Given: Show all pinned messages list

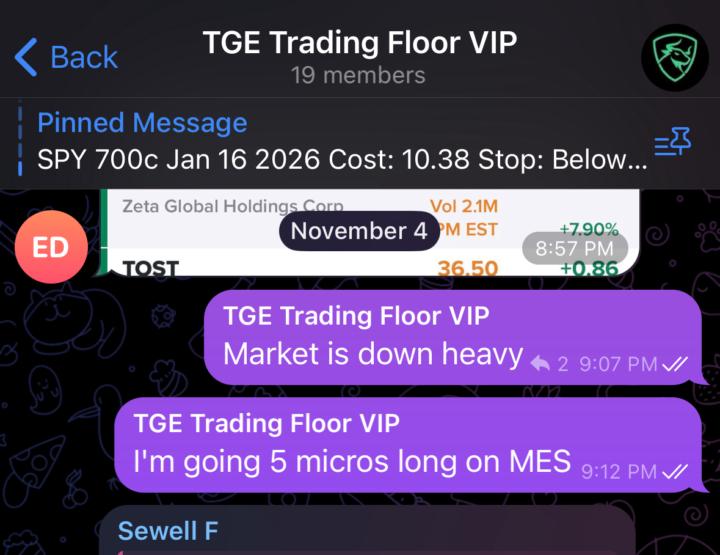Looking at the screenshot, I should [673, 145].
